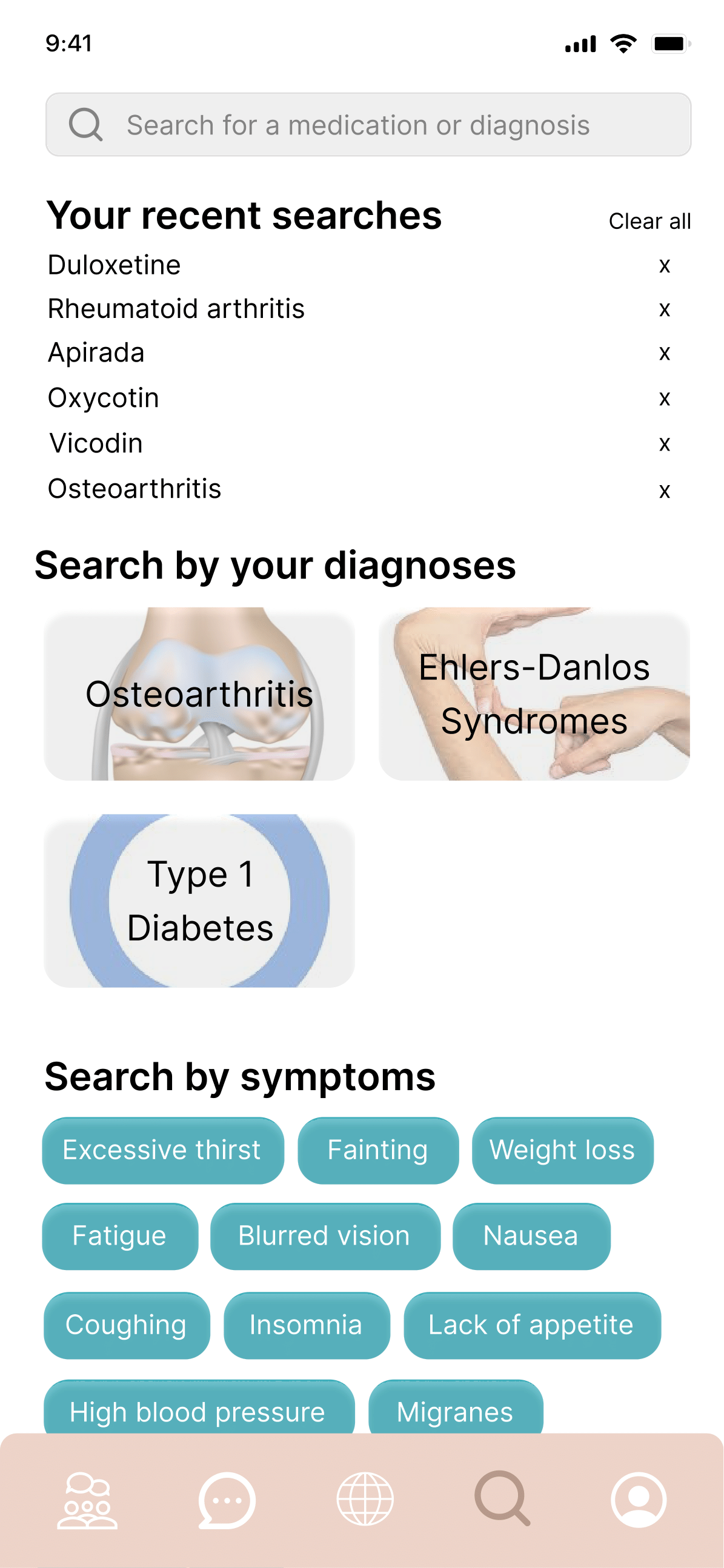Screen dimensions: 724x1568
Task: Choose the Fainting symptom chip
Action: pos(377,1151)
